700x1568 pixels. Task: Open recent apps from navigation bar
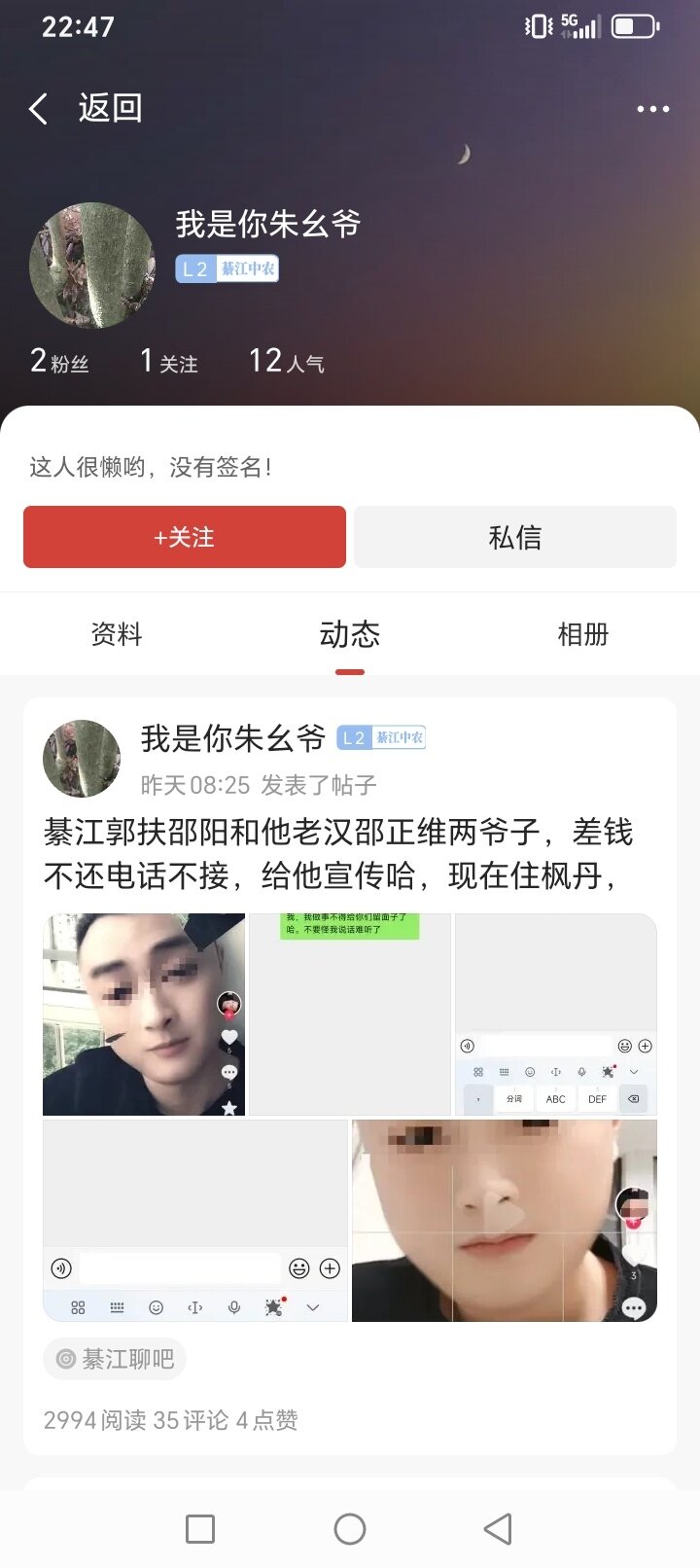point(200,1529)
